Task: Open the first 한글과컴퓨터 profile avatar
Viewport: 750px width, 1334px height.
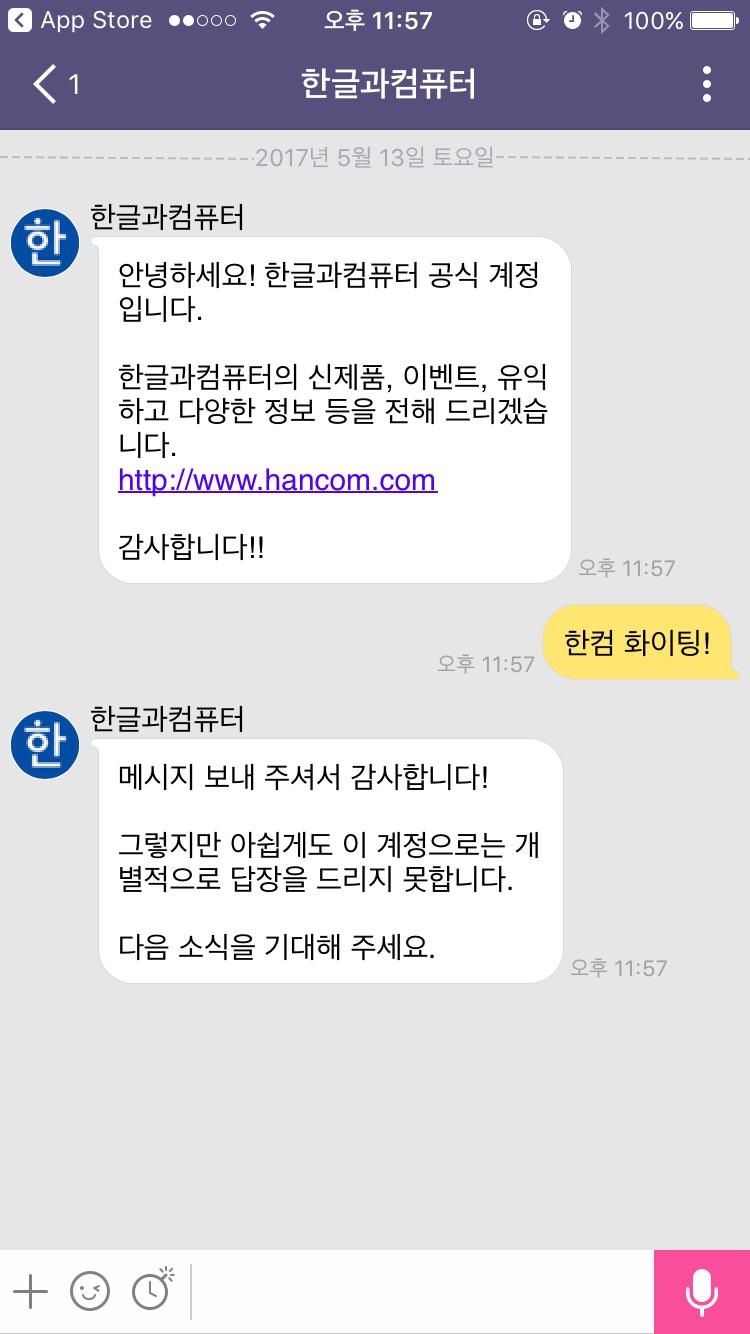Action: (44, 244)
